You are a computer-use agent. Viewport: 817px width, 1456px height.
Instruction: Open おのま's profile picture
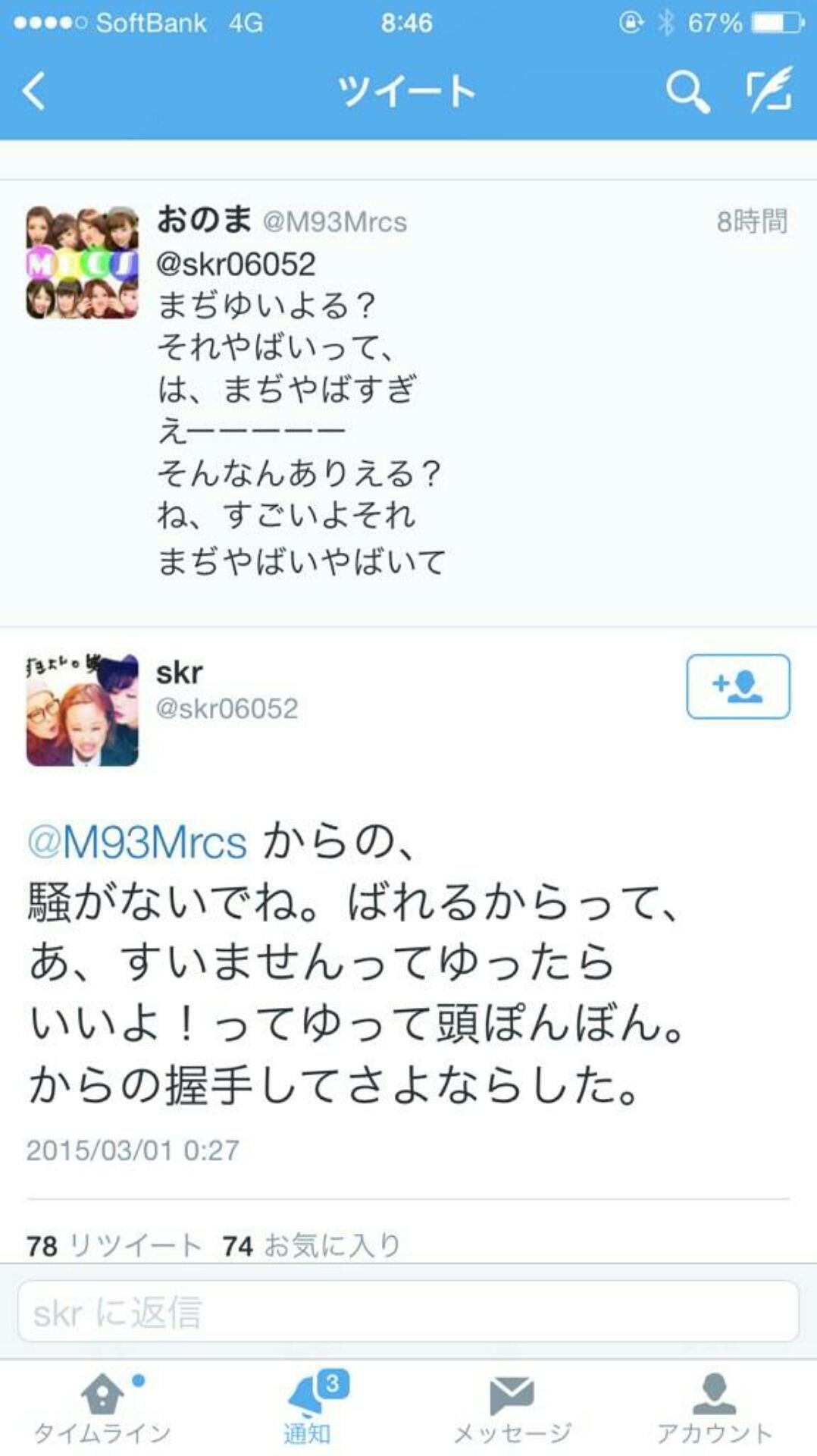82,262
